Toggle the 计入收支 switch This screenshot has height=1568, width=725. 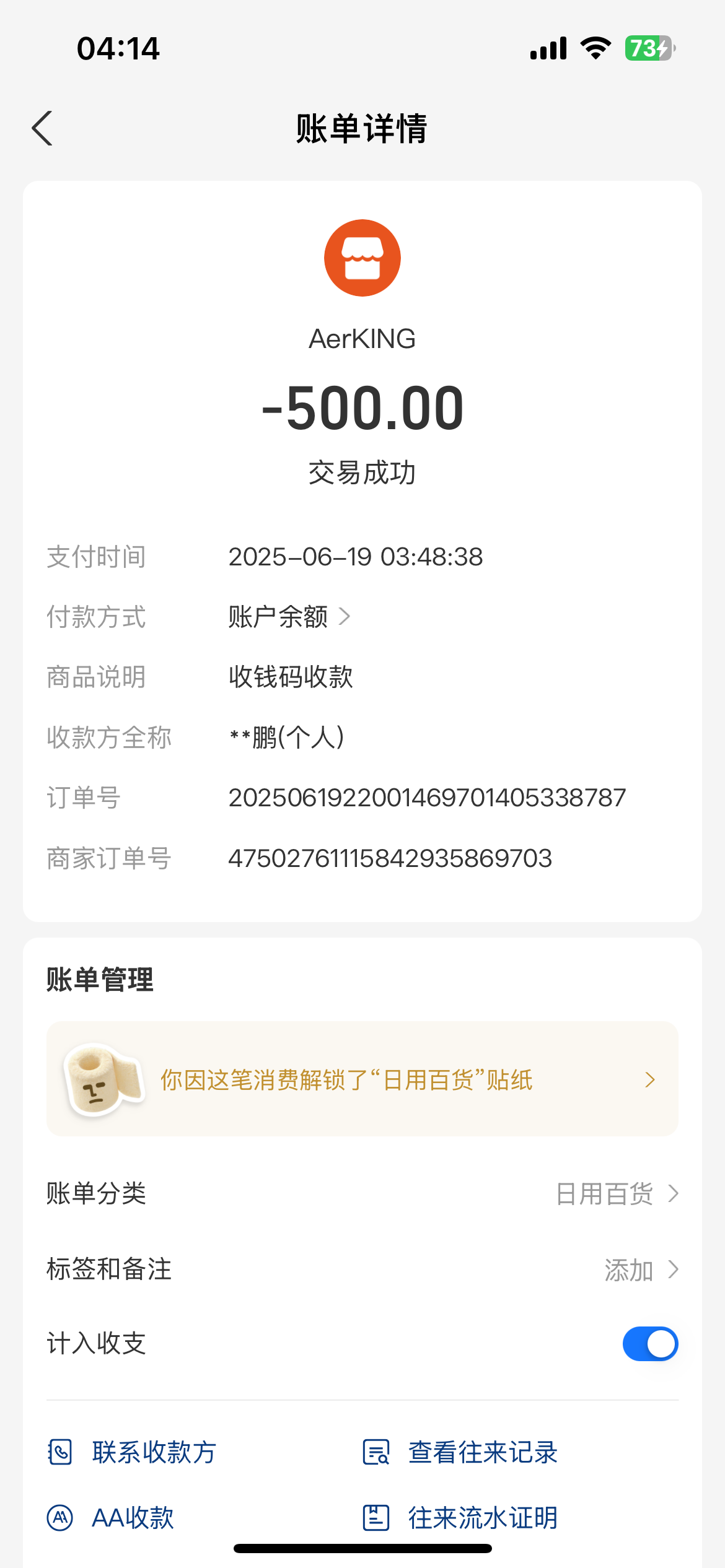tap(649, 1344)
